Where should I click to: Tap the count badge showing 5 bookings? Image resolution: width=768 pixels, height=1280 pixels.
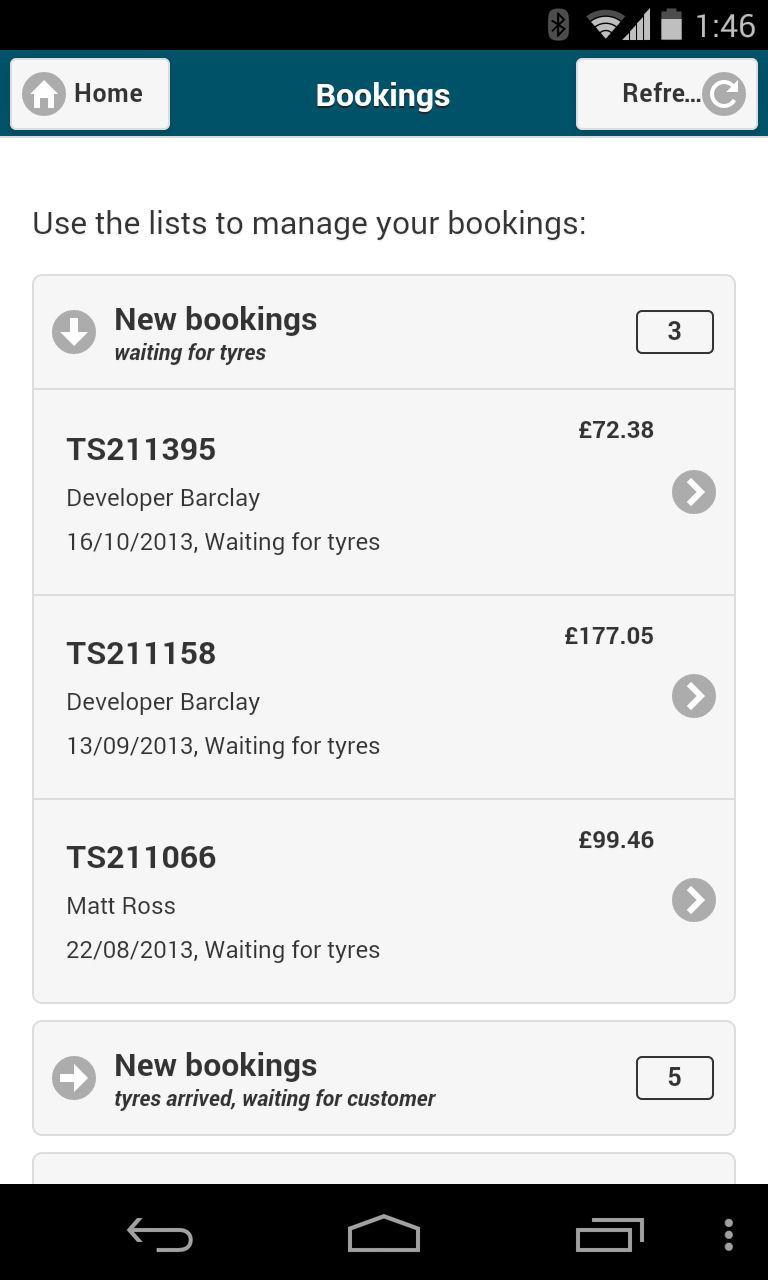point(674,1077)
